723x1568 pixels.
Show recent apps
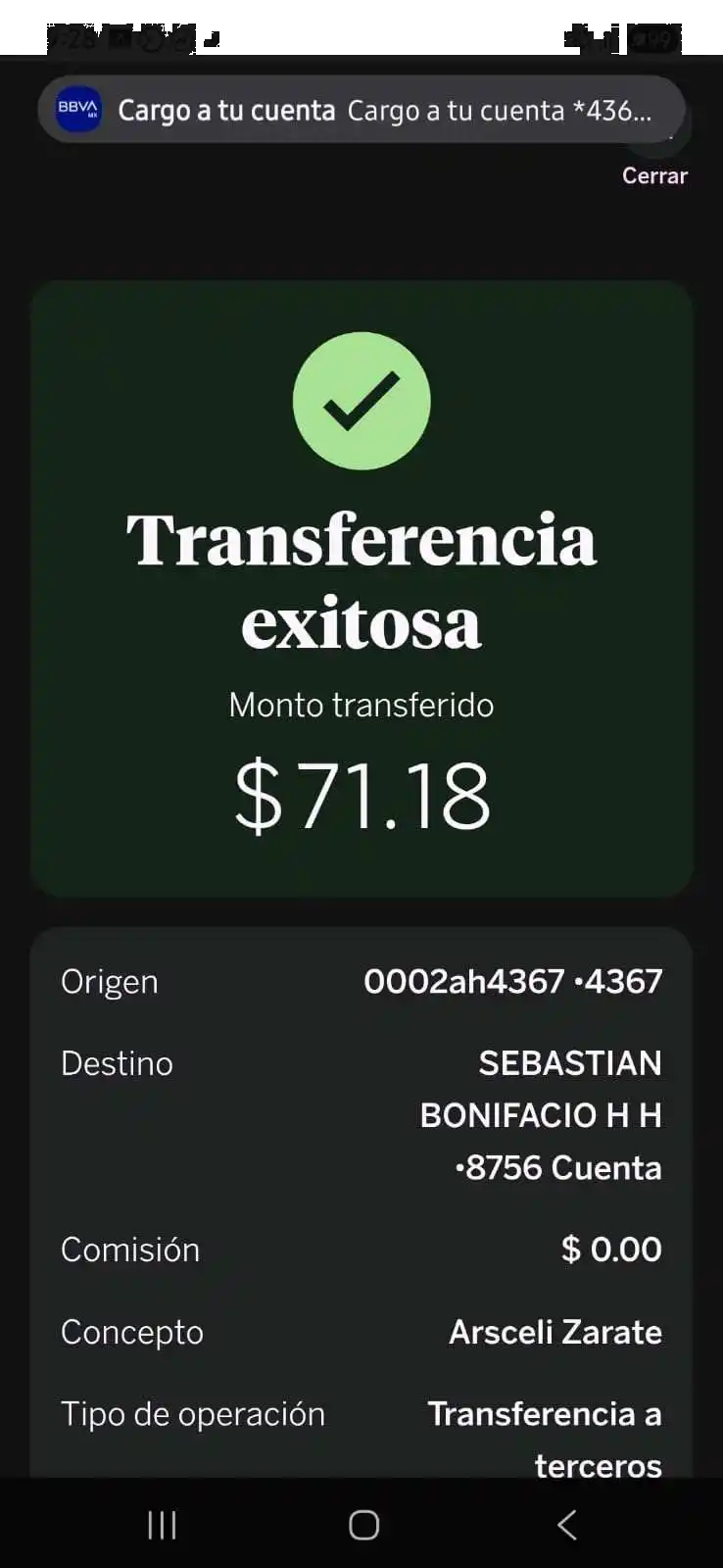pyautogui.click(x=162, y=1524)
